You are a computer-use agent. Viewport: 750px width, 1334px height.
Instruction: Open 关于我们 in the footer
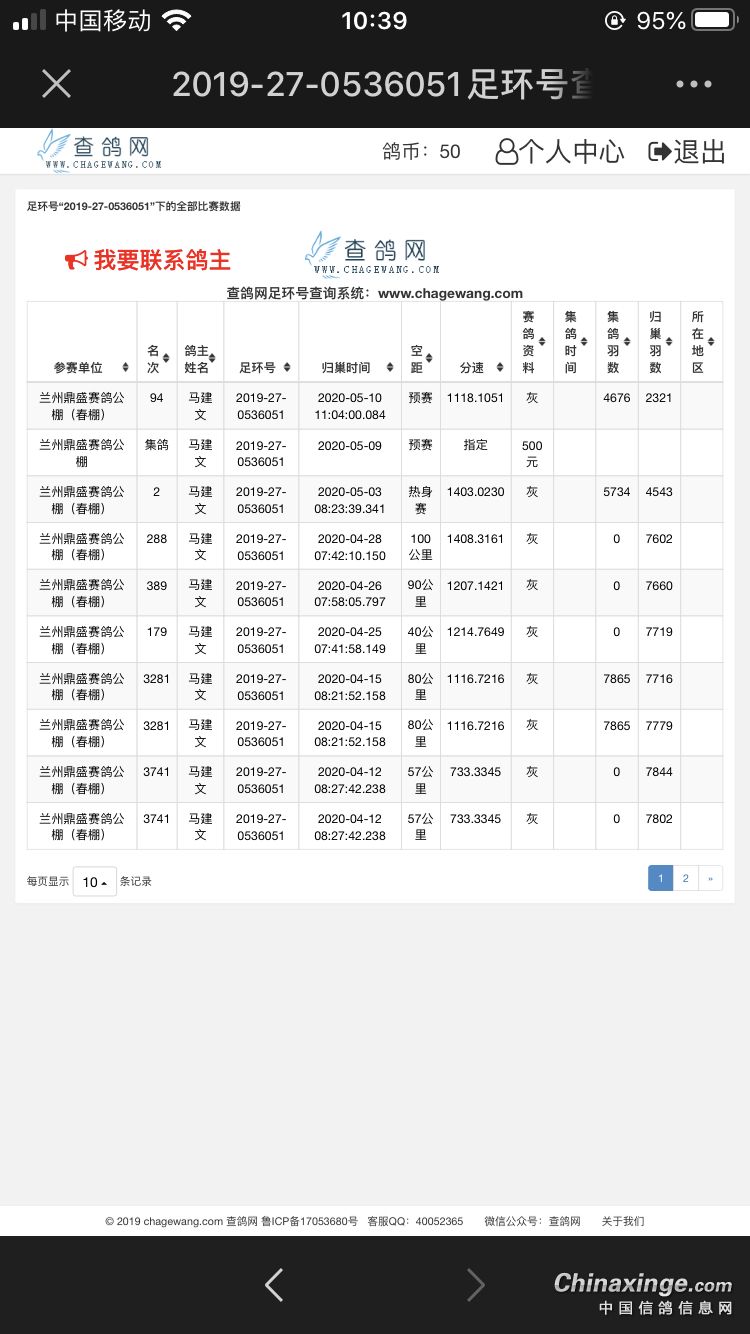pyautogui.click(x=622, y=1221)
